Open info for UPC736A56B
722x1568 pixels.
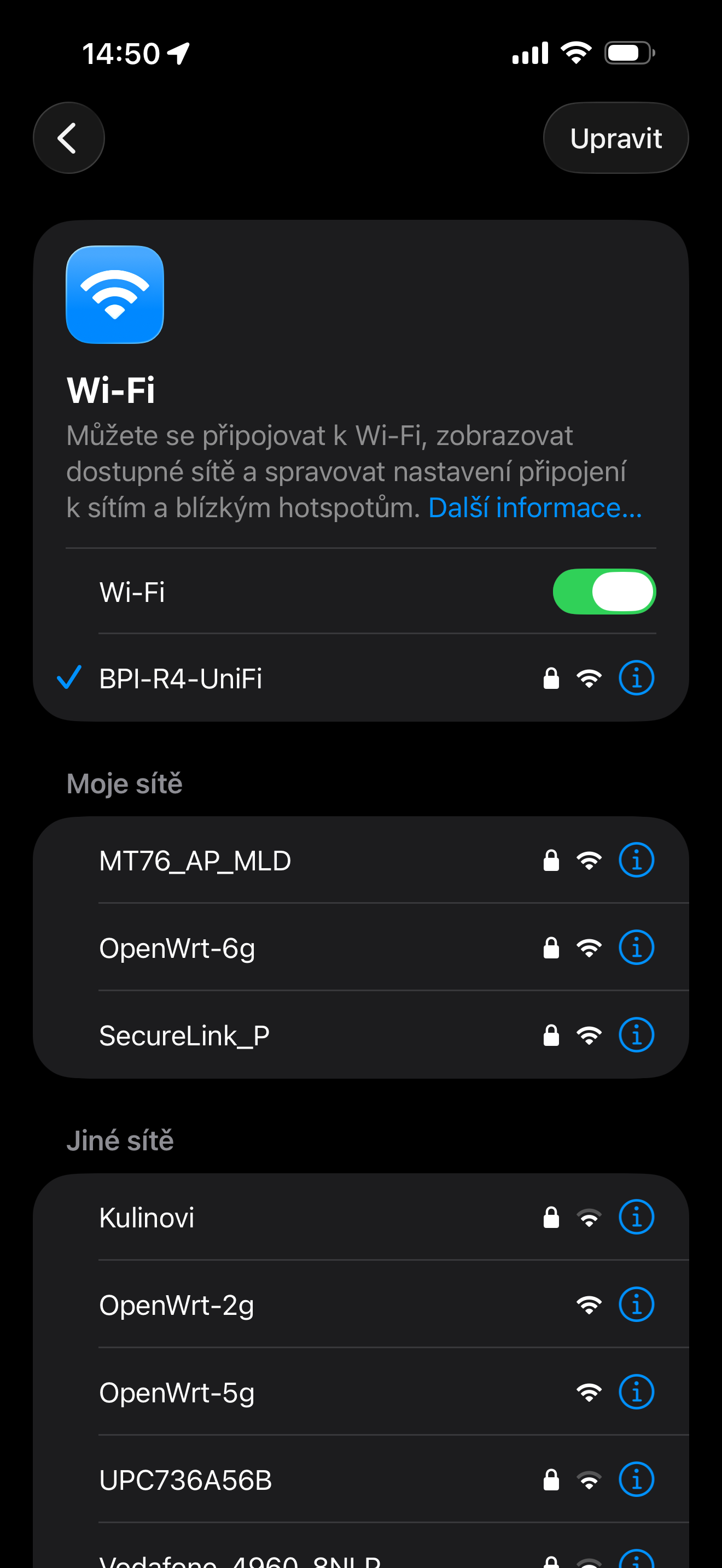tap(636, 1480)
